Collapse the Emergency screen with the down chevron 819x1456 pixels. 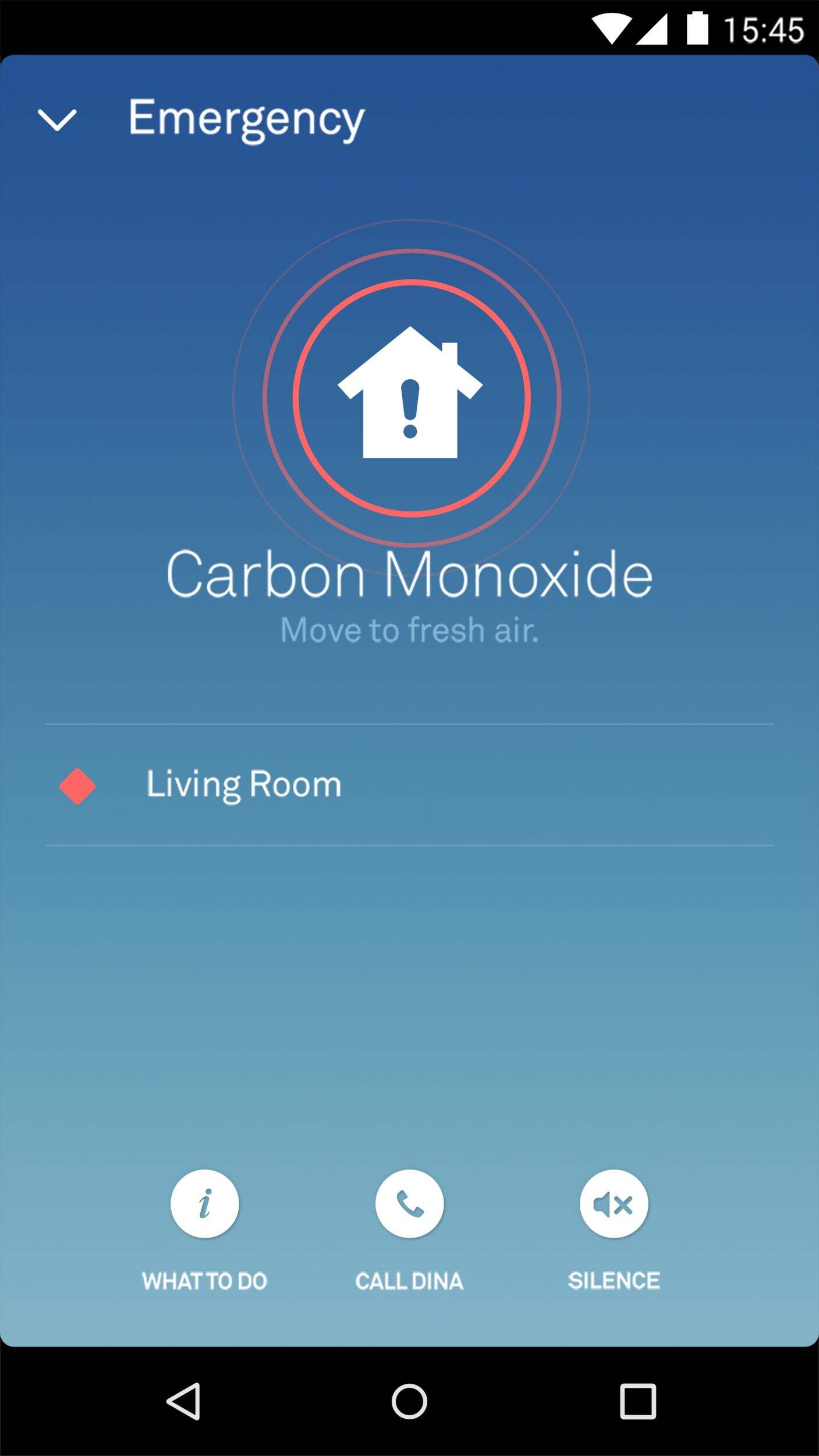[x=57, y=120]
